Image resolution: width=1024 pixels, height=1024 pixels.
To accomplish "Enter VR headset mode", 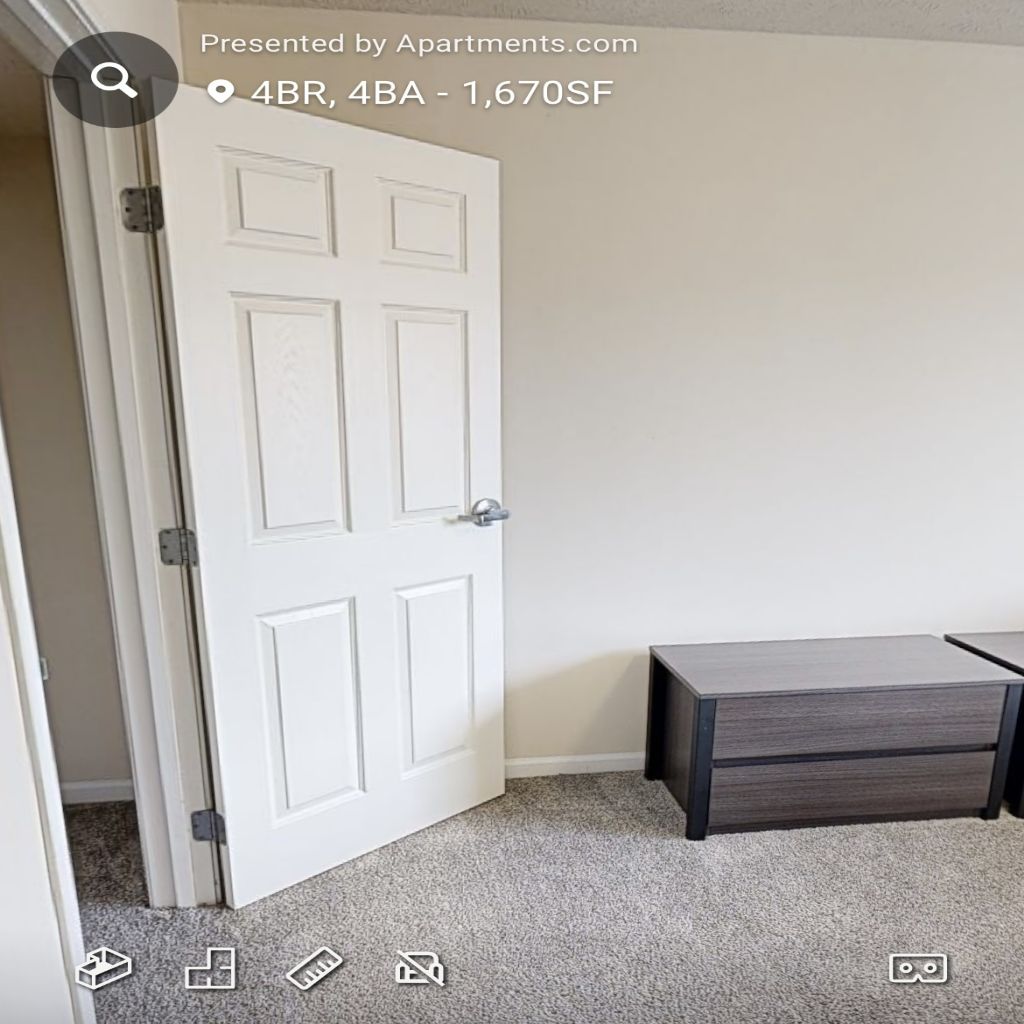I will [x=918, y=968].
